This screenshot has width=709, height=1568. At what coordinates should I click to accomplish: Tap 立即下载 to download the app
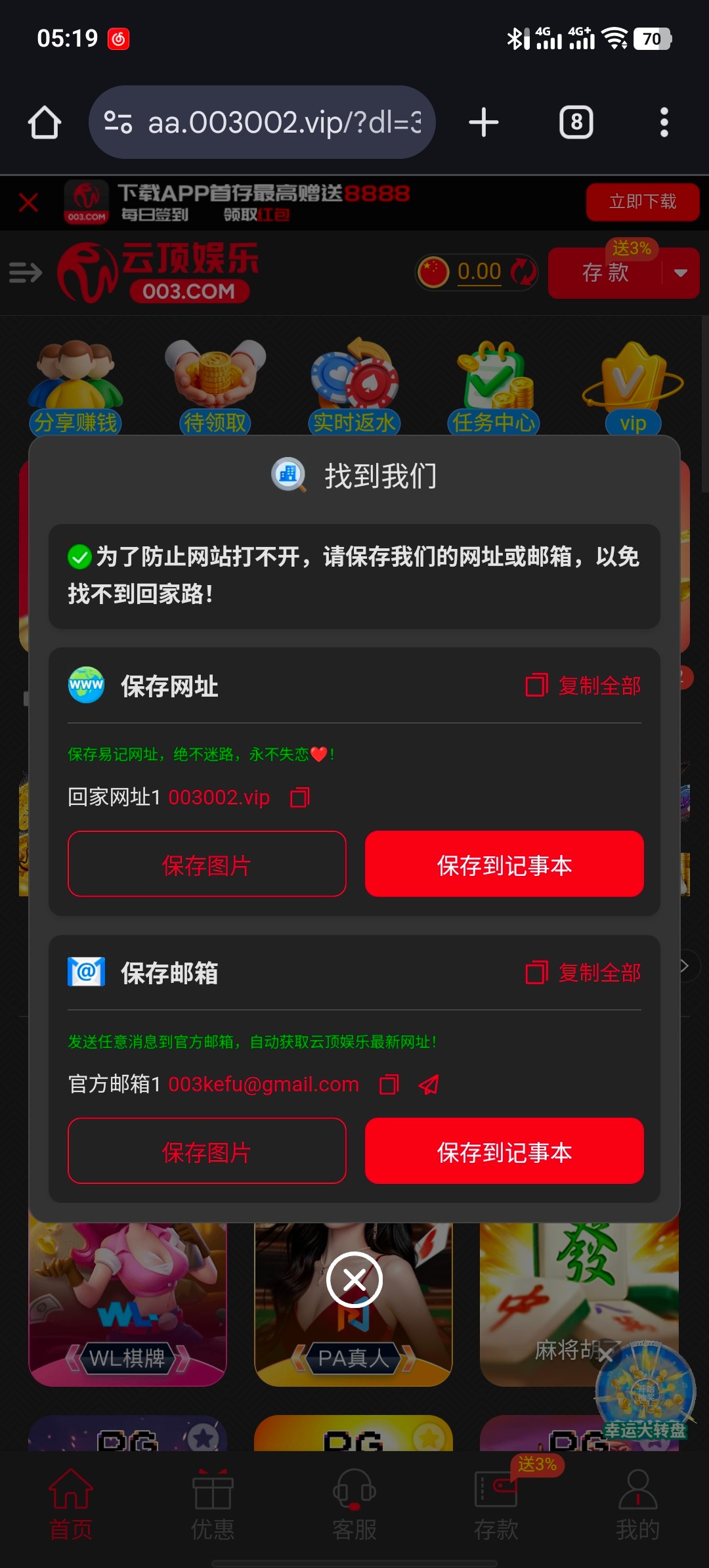[642, 202]
